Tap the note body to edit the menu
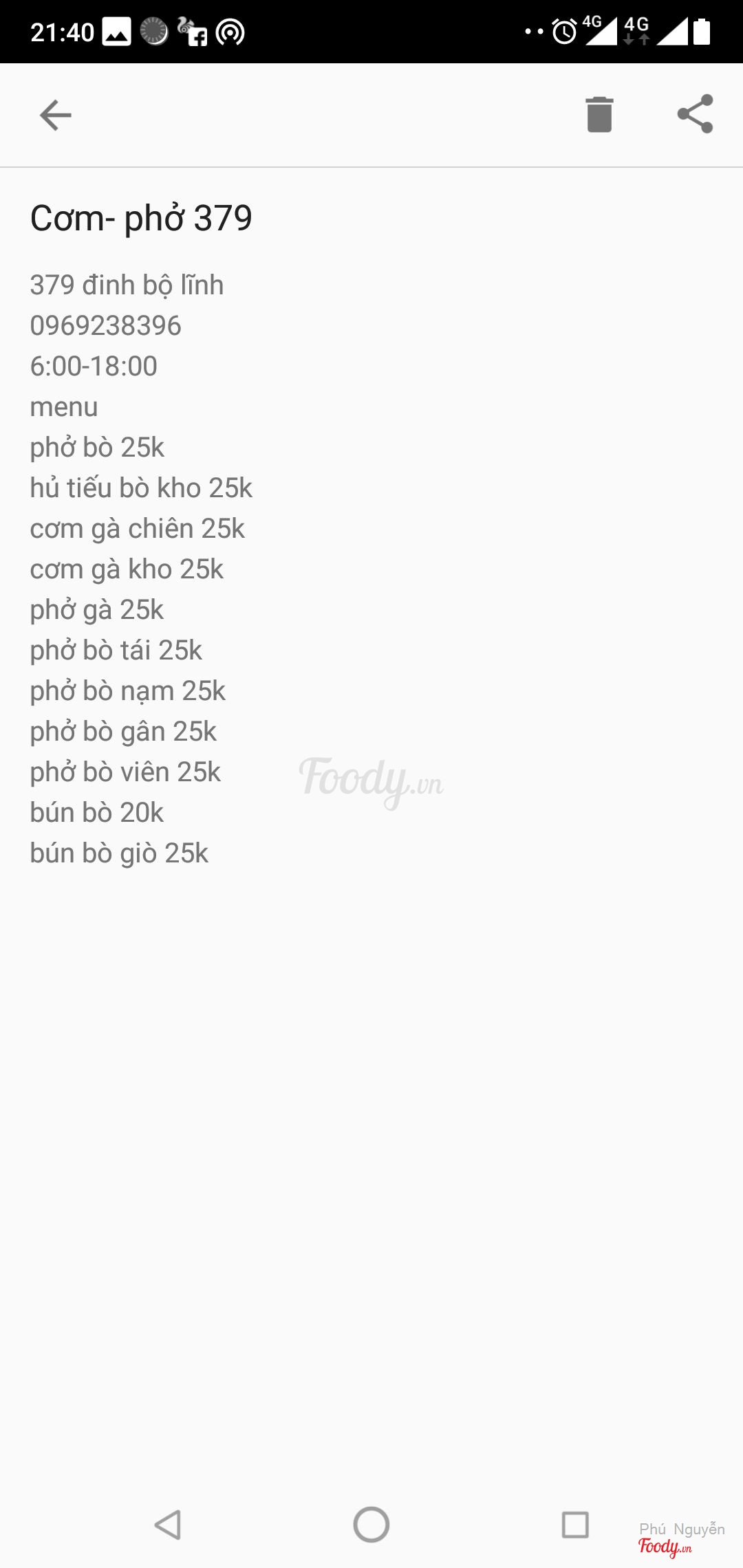The width and height of the screenshot is (743, 1568). 141,569
